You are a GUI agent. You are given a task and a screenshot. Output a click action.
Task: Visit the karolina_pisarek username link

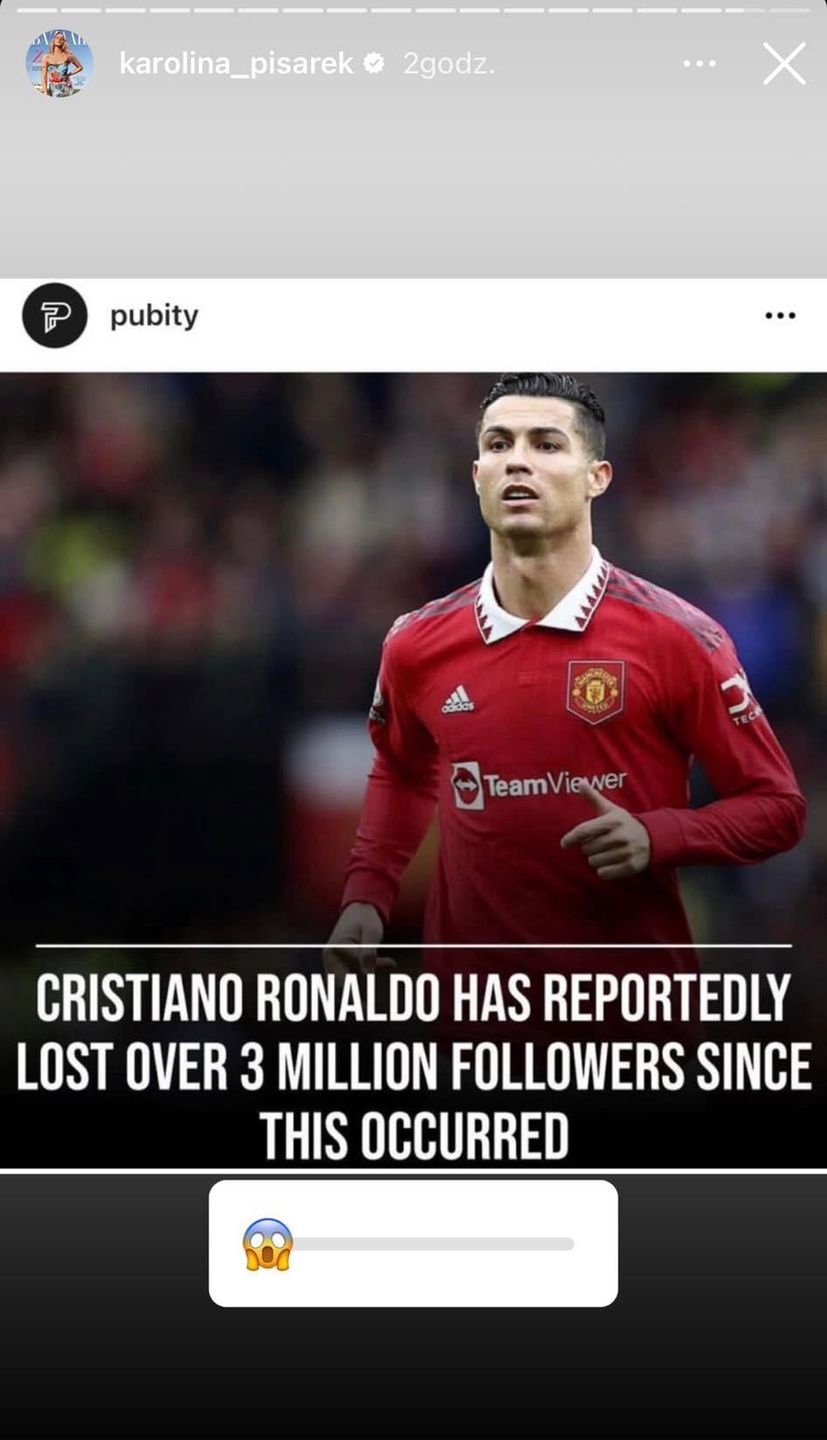[x=236, y=64]
